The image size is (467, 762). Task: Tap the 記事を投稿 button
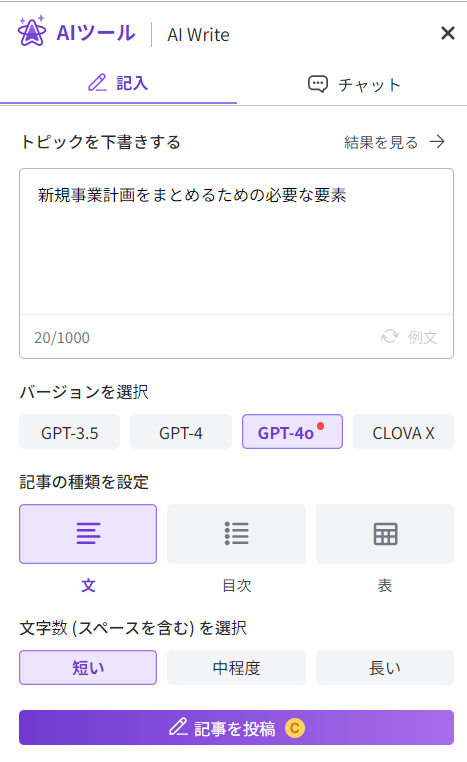[236, 727]
